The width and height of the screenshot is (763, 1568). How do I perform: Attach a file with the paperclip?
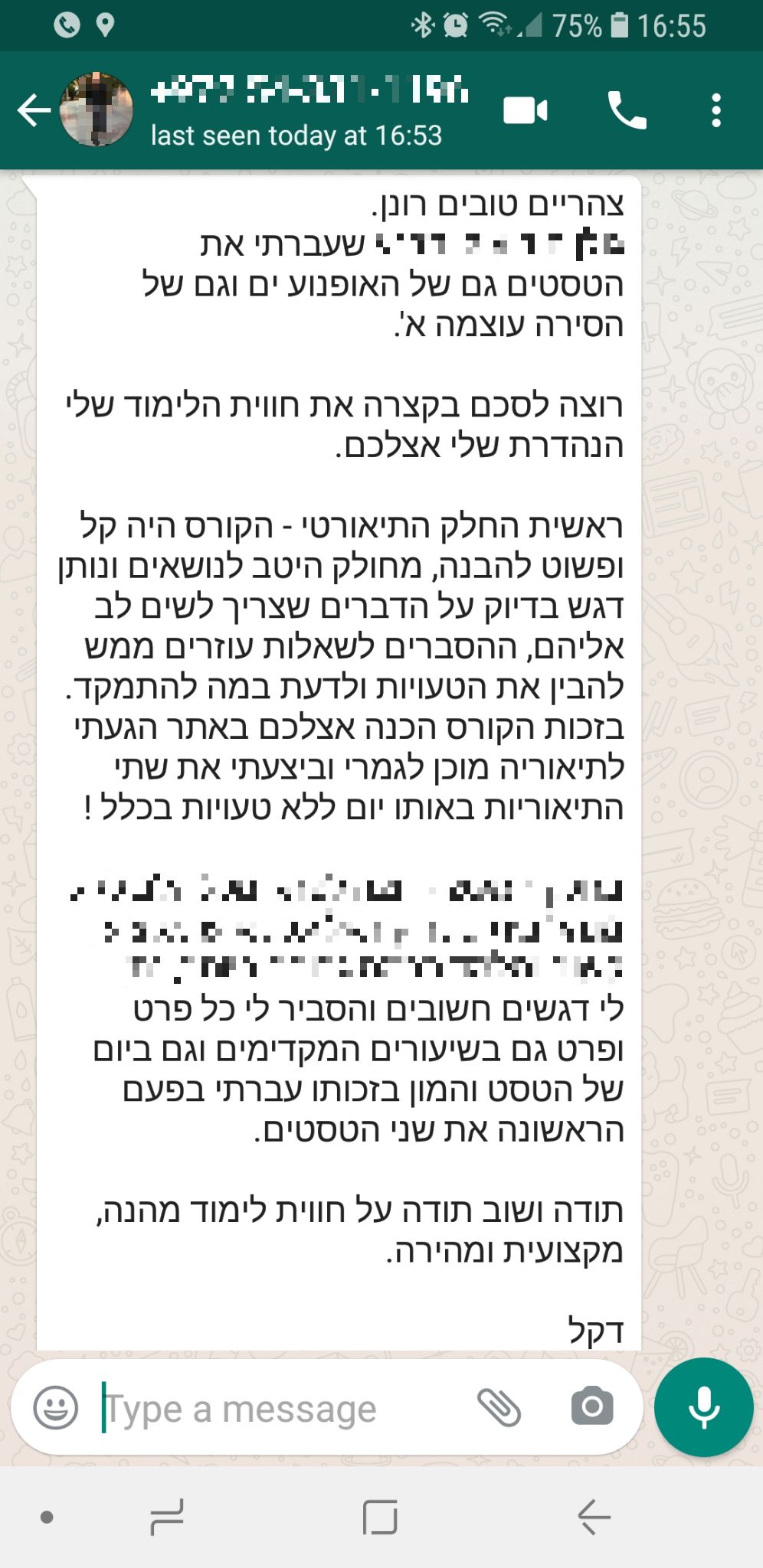point(499,1407)
